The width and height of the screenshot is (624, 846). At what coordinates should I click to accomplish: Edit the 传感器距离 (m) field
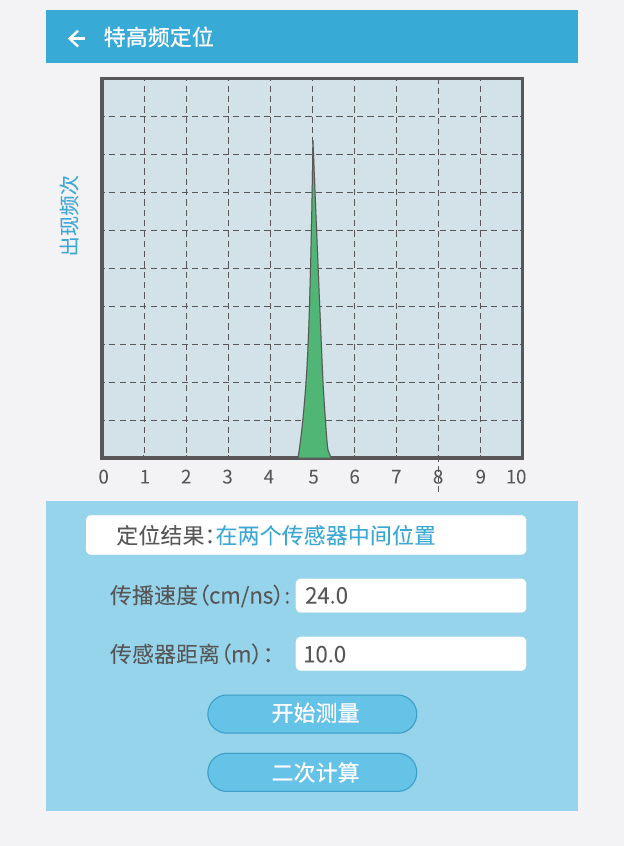click(410, 654)
